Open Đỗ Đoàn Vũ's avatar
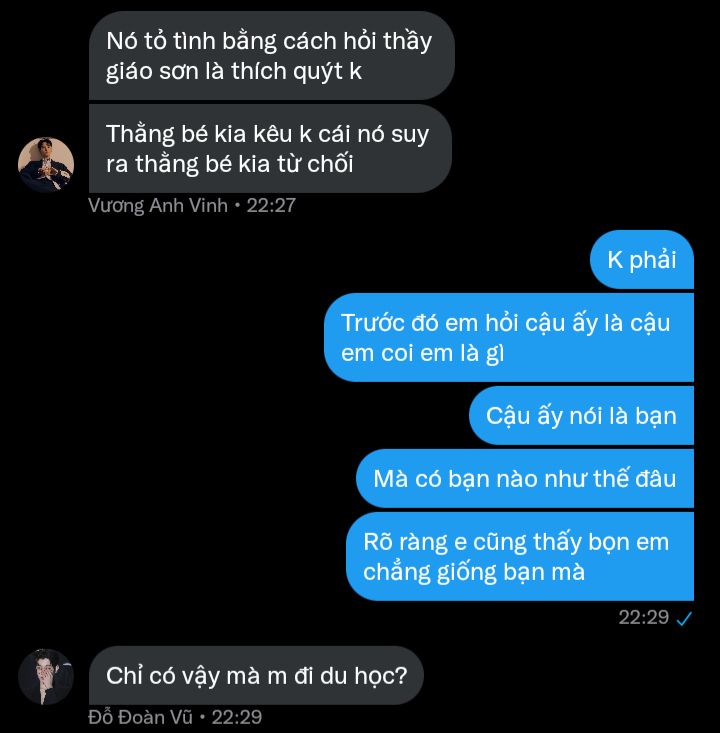720x733 pixels. click(x=46, y=677)
